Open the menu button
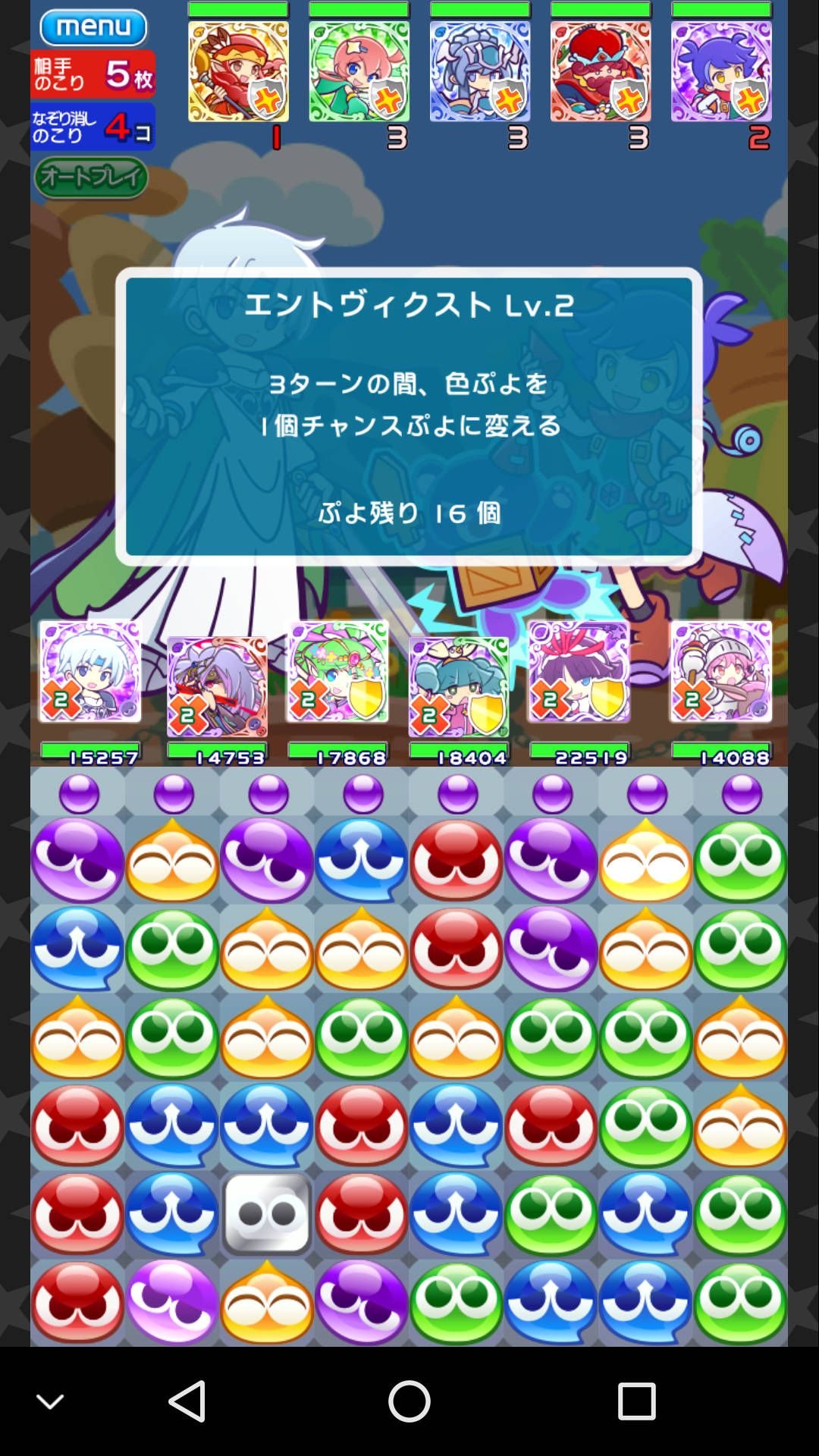This screenshot has width=819, height=1456. 93,28
